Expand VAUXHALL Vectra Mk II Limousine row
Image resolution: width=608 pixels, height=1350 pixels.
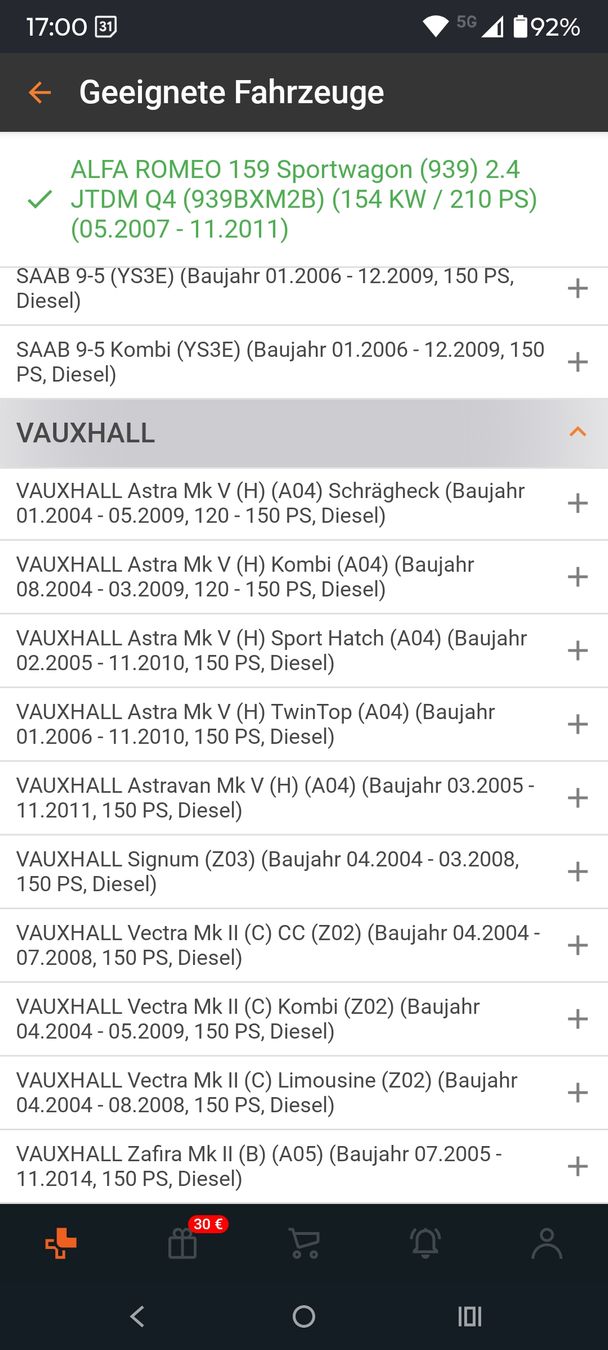(x=577, y=1093)
